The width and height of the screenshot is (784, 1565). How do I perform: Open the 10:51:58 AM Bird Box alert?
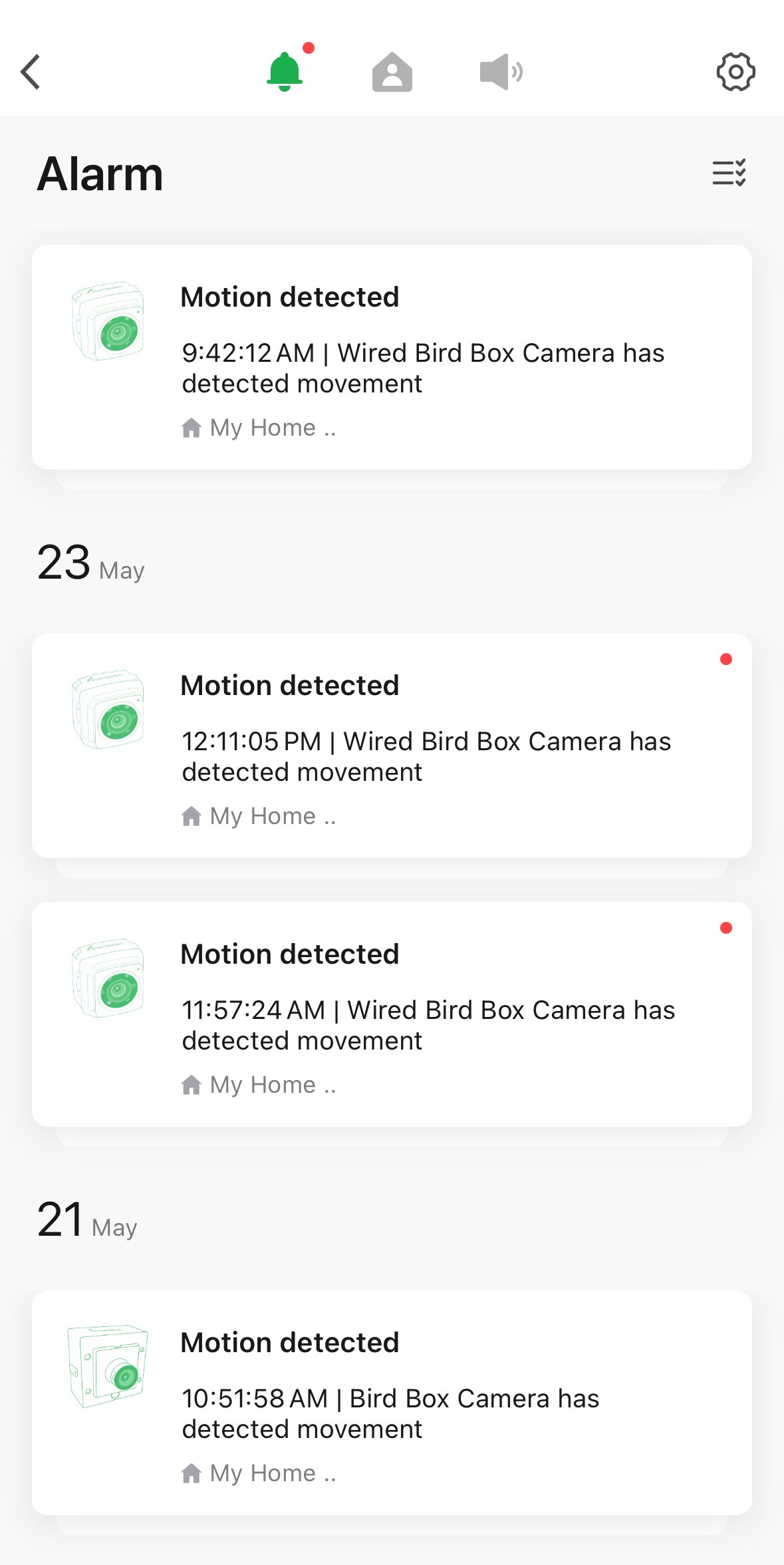392,1403
